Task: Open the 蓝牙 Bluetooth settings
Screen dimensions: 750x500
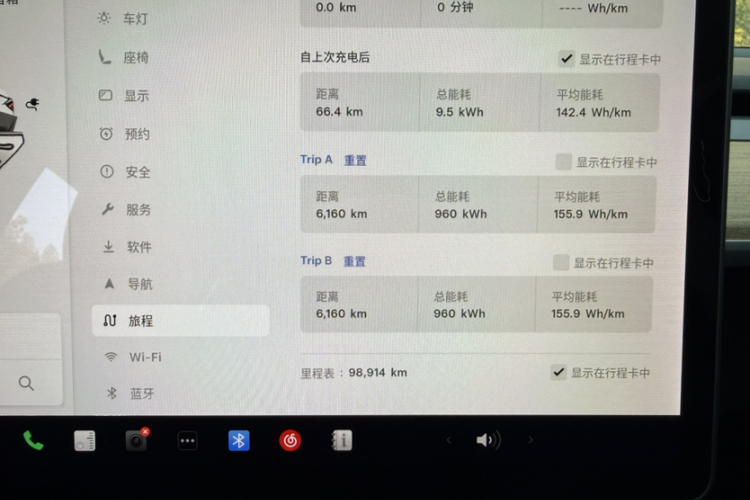Action: point(141,393)
